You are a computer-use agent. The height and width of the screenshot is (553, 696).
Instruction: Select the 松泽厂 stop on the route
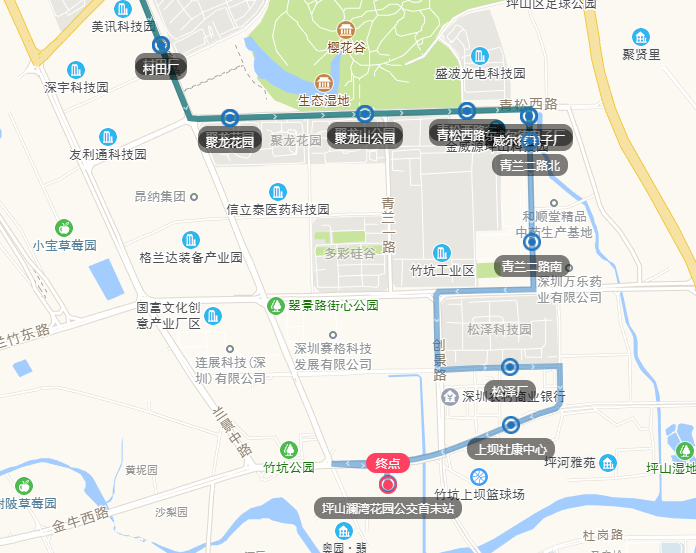click(510, 367)
